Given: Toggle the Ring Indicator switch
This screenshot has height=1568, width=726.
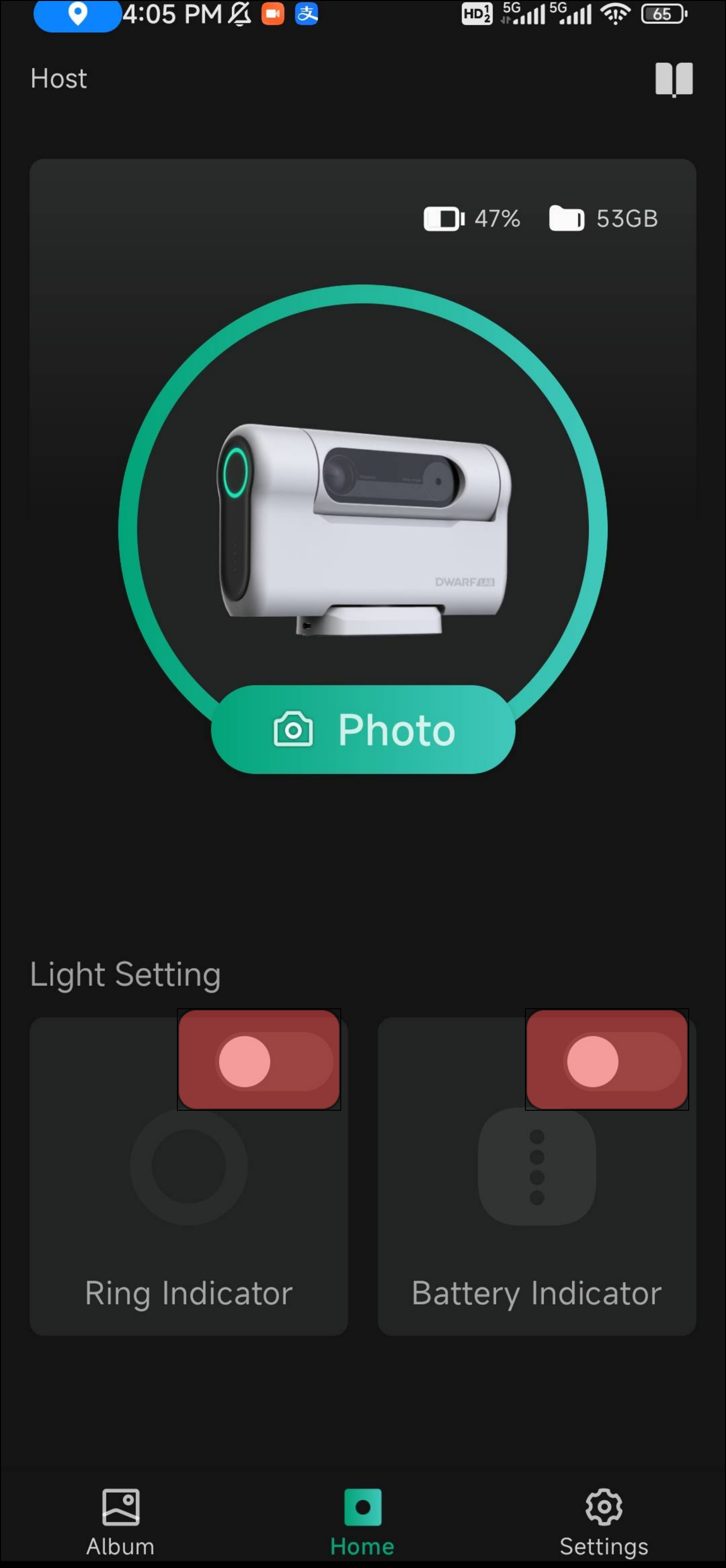Looking at the screenshot, I should tap(259, 1060).
